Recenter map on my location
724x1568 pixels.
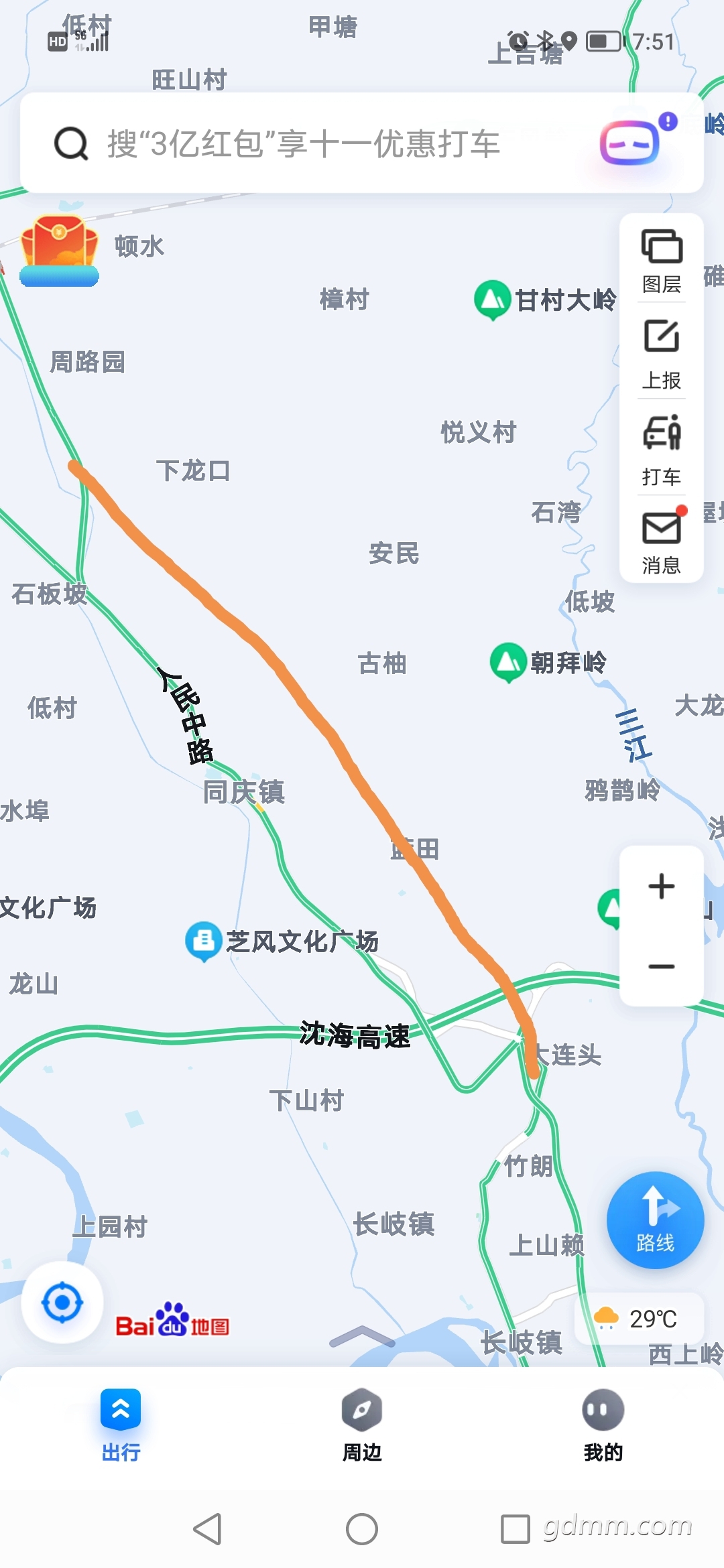click(x=62, y=1303)
